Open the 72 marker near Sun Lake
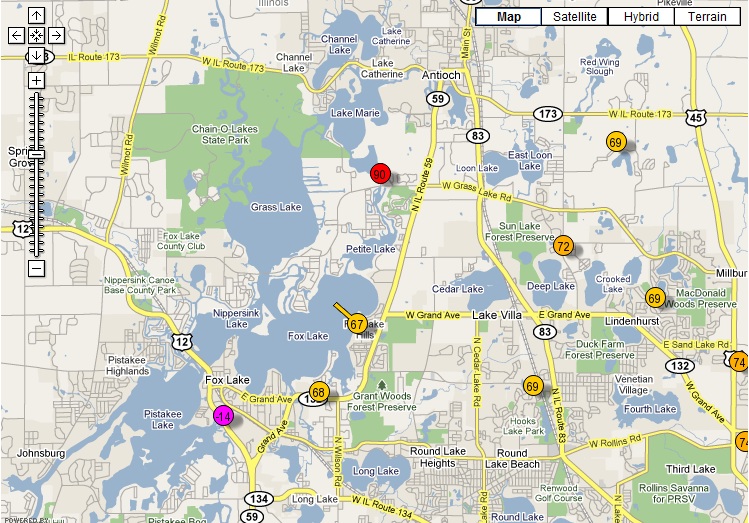This screenshot has height=523, width=749. tap(564, 246)
